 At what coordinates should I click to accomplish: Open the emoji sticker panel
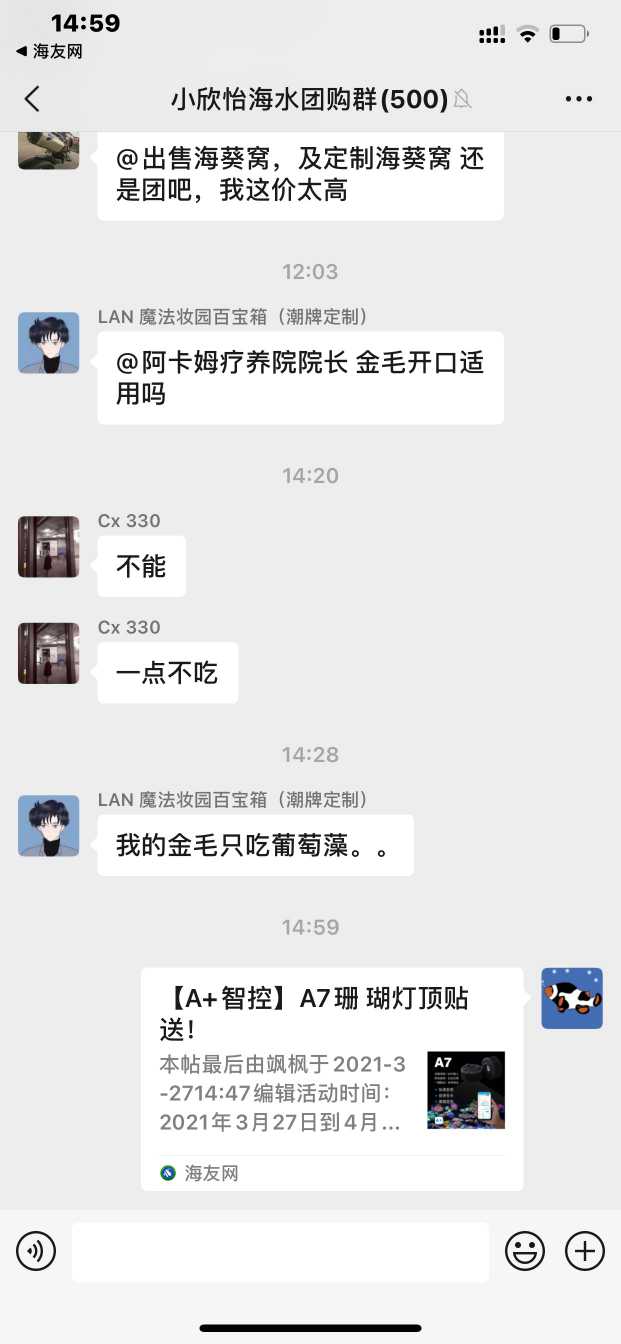pos(525,1251)
